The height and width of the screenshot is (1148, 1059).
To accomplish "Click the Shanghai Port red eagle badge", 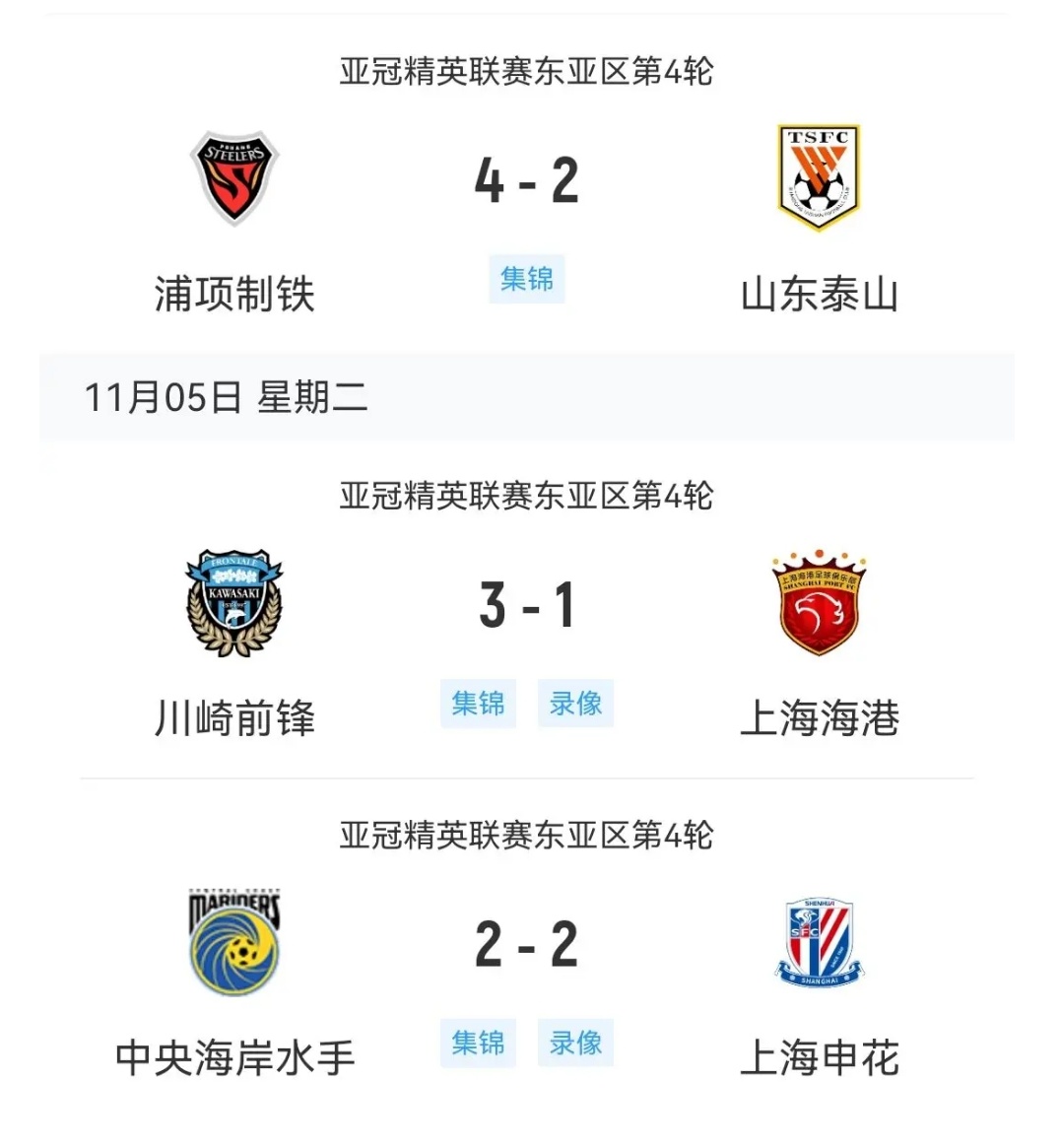I will 818,604.
